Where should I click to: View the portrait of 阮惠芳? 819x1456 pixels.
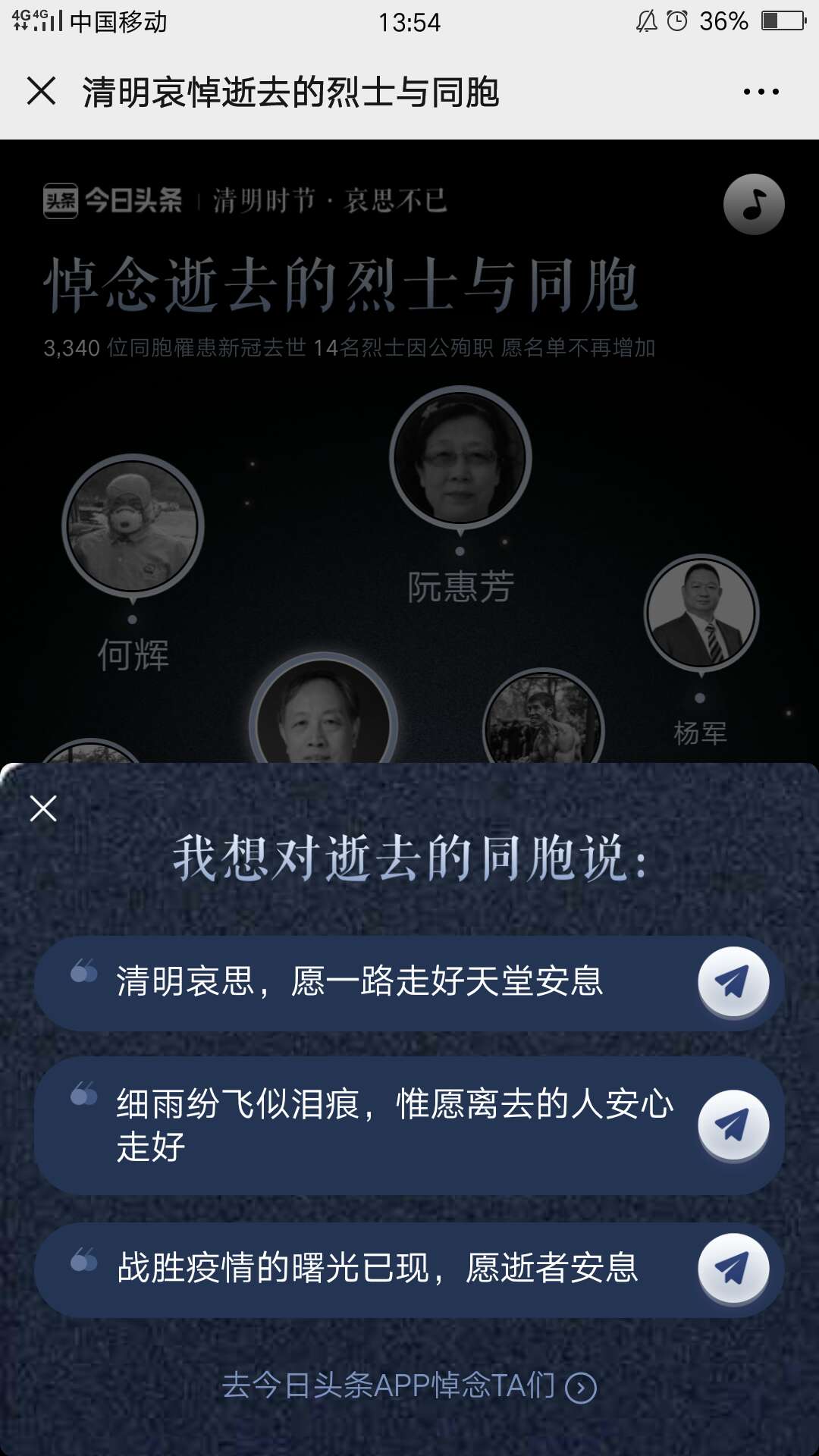pos(460,458)
